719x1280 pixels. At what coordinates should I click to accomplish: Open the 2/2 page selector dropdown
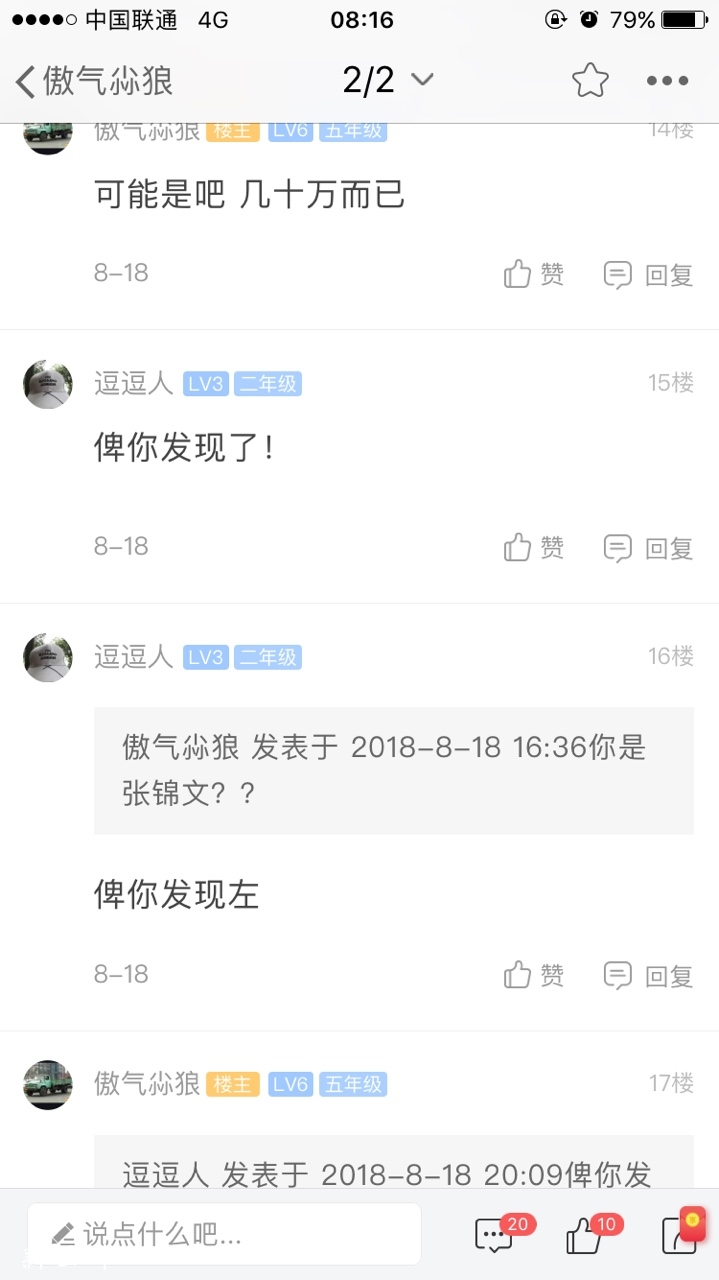pyautogui.click(x=388, y=80)
